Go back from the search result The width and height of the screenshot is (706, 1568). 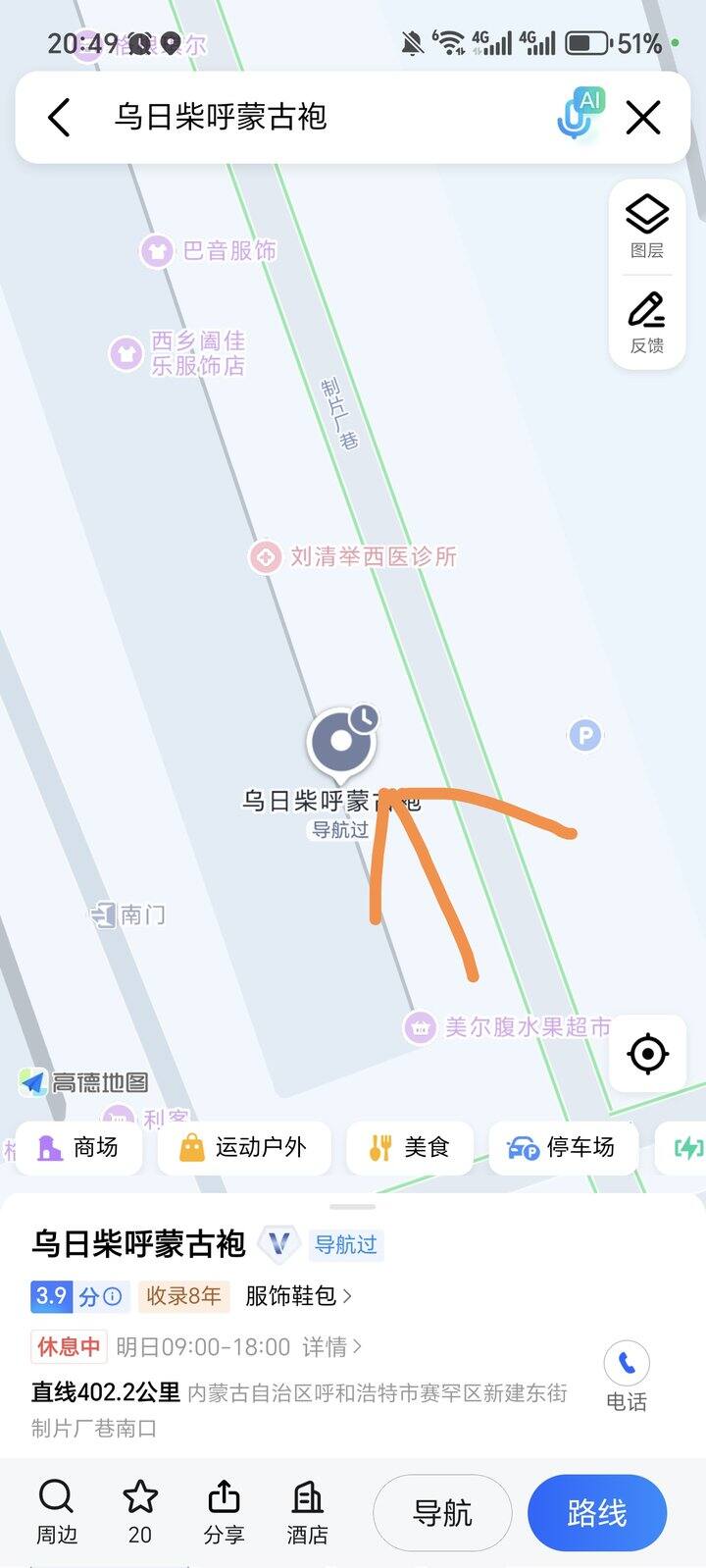coord(59,118)
